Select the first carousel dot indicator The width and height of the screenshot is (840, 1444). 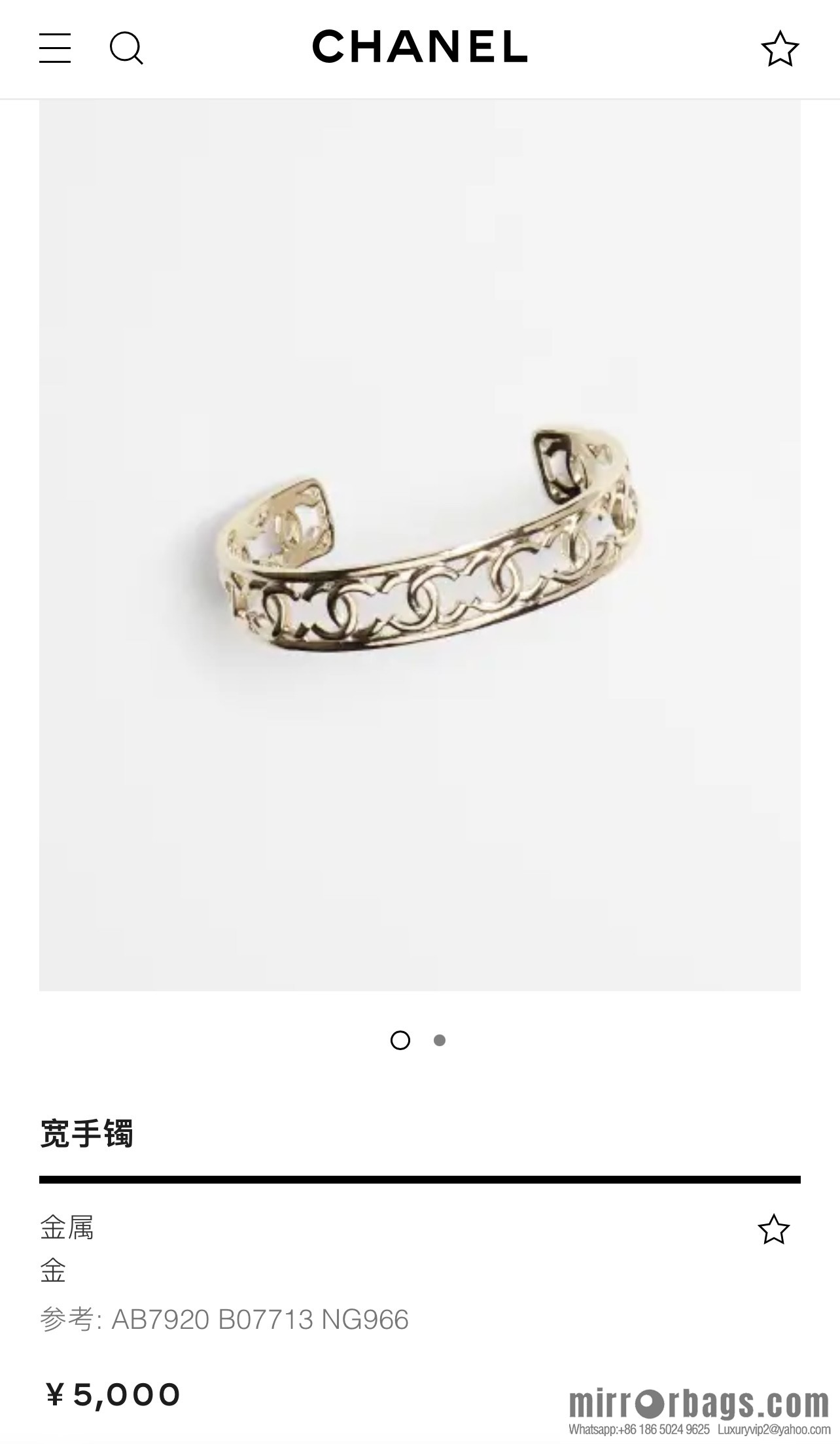[x=400, y=1040]
